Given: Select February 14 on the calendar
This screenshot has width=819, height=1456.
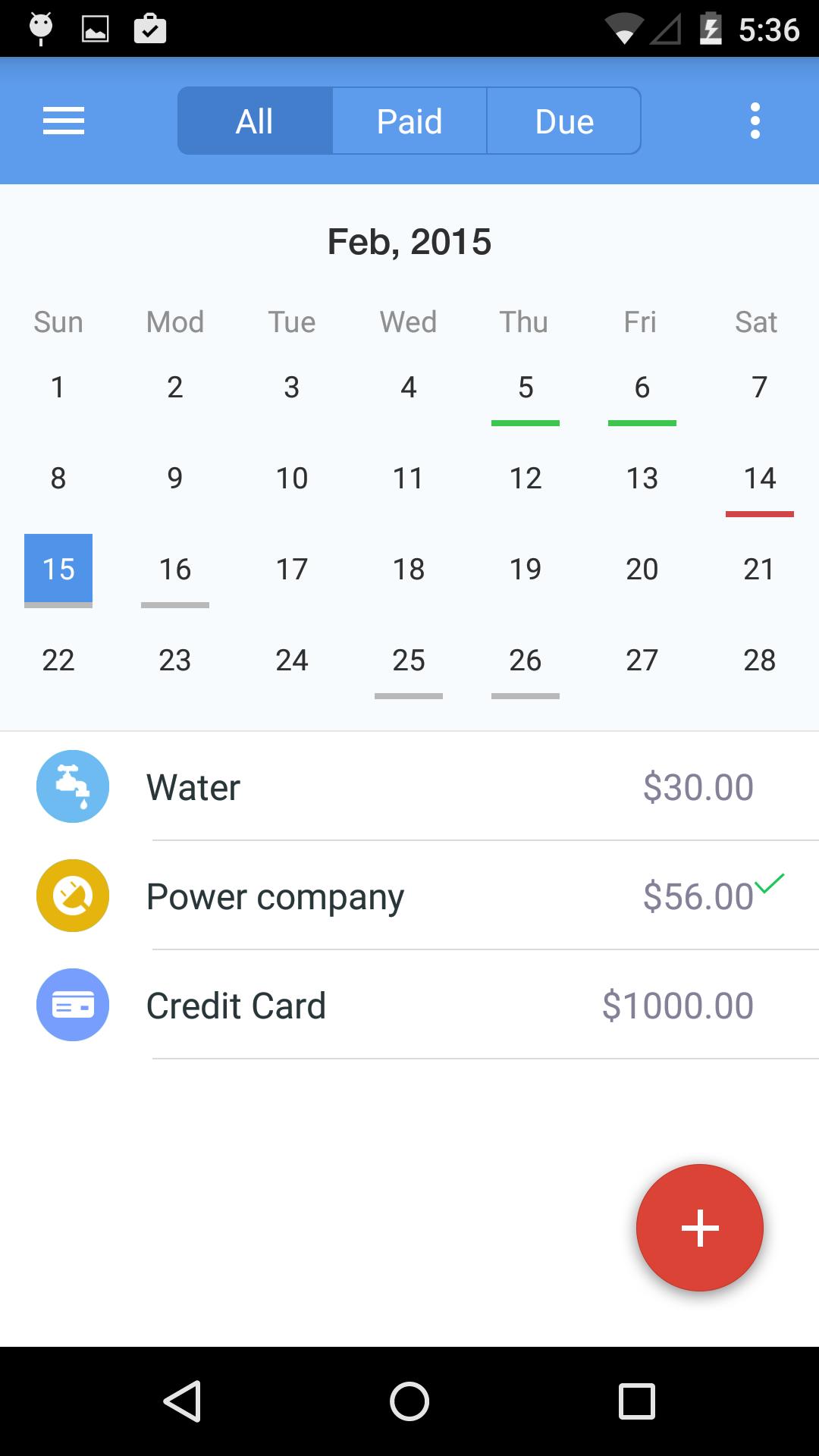Looking at the screenshot, I should [759, 479].
